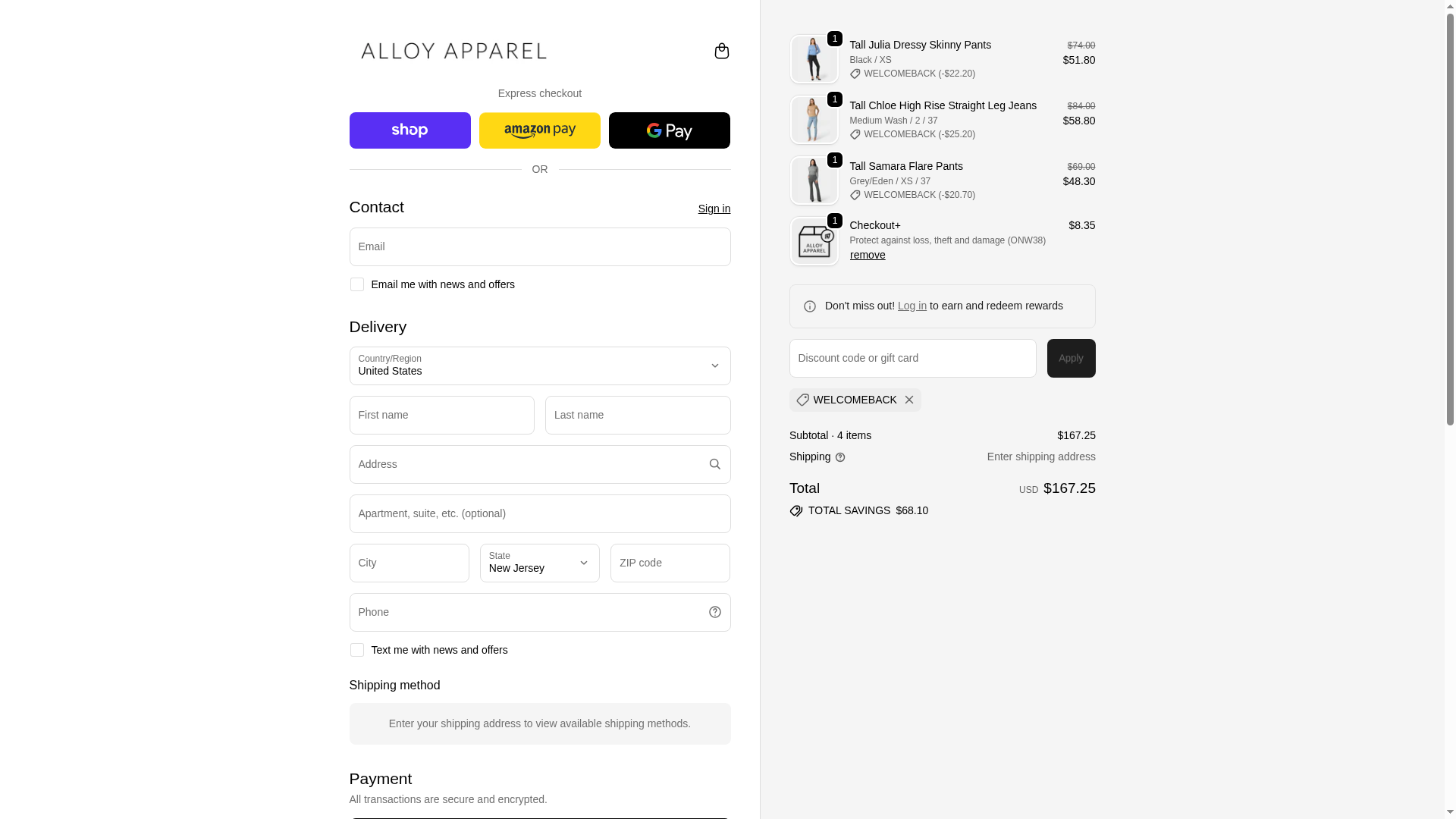Tap the Discount code or gift card field
1456x819 pixels.
(912, 359)
